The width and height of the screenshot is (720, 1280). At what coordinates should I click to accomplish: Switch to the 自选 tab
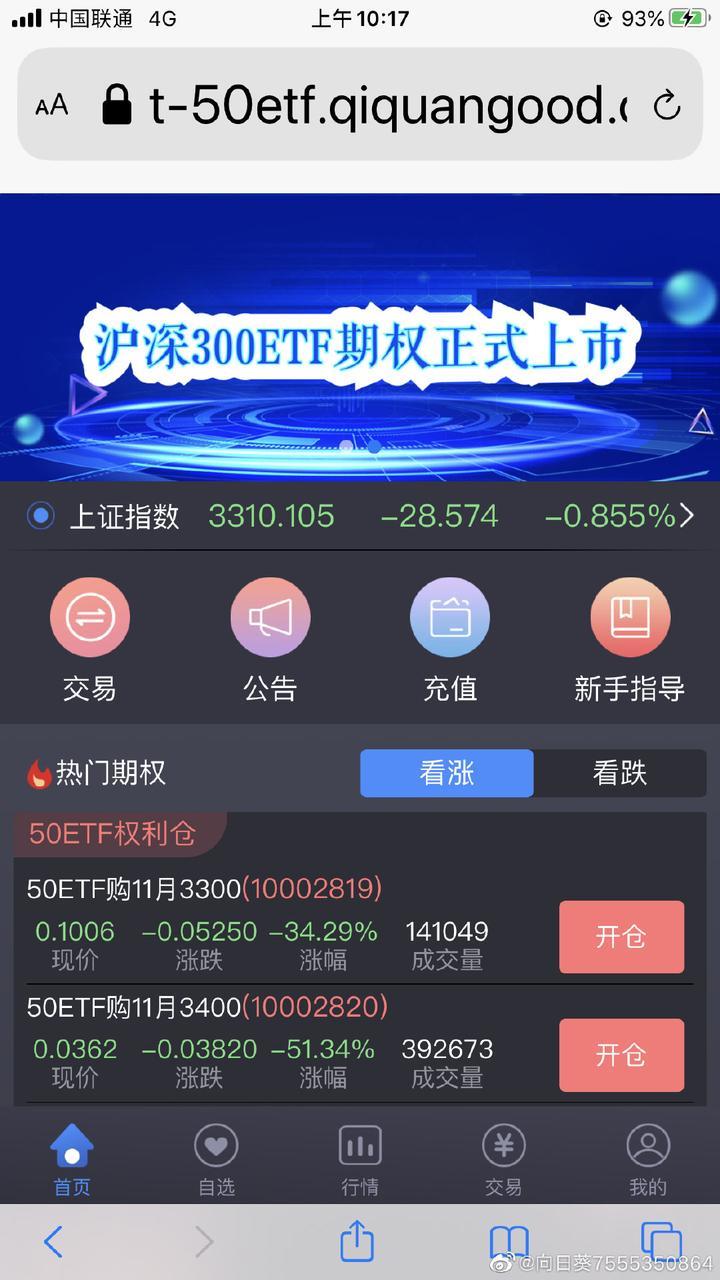[x=216, y=1160]
